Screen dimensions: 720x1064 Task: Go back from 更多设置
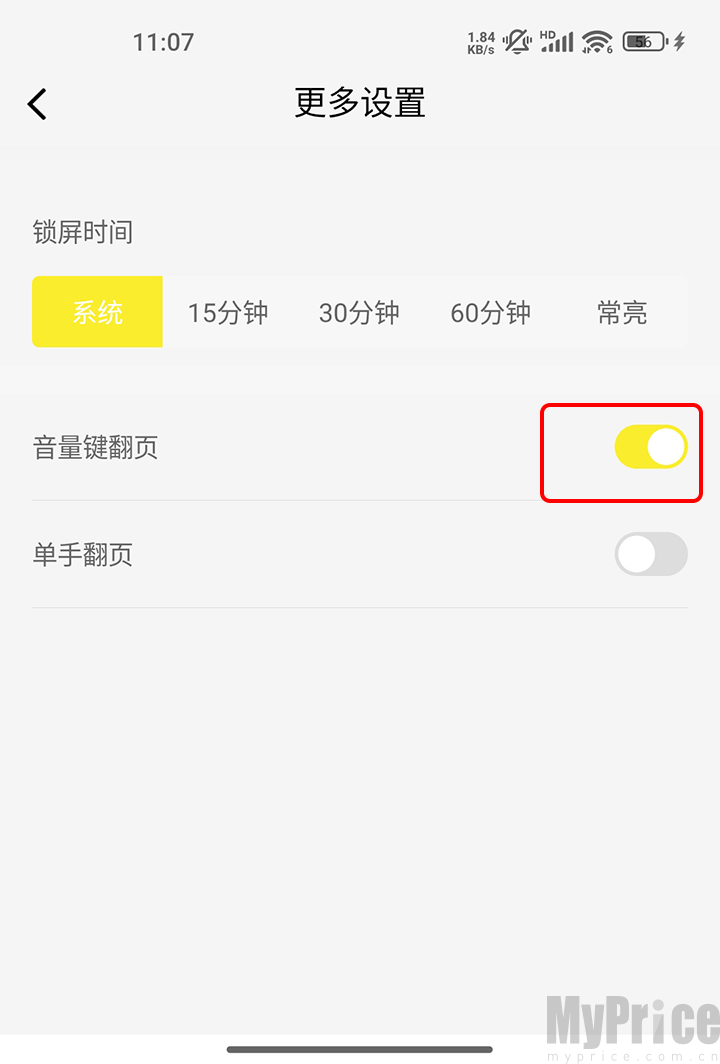(x=38, y=104)
